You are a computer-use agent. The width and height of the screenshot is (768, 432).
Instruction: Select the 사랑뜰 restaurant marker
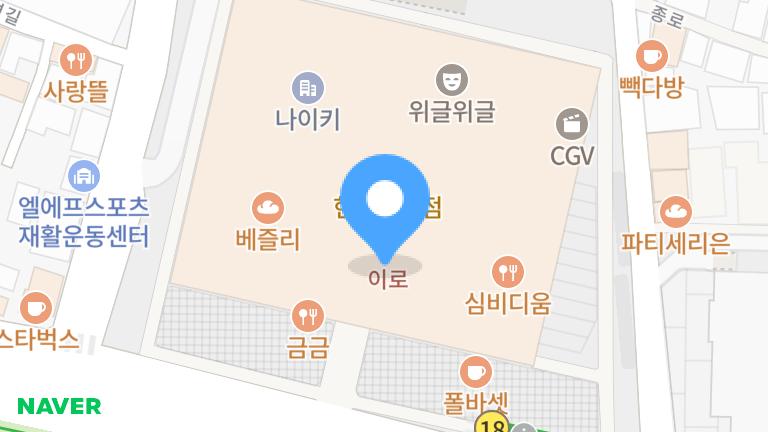click(76, 59)
